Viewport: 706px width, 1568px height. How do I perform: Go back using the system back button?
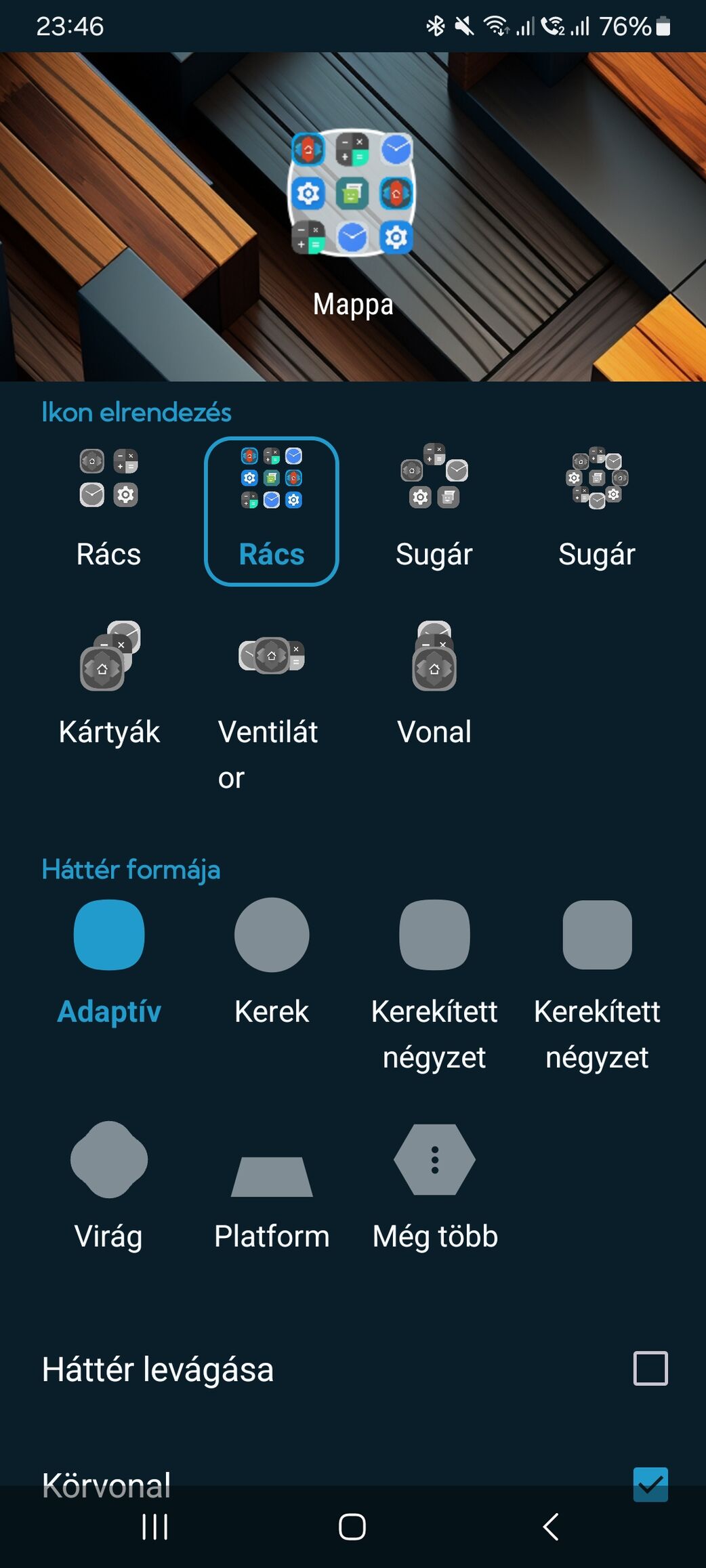click(551, 1527)
